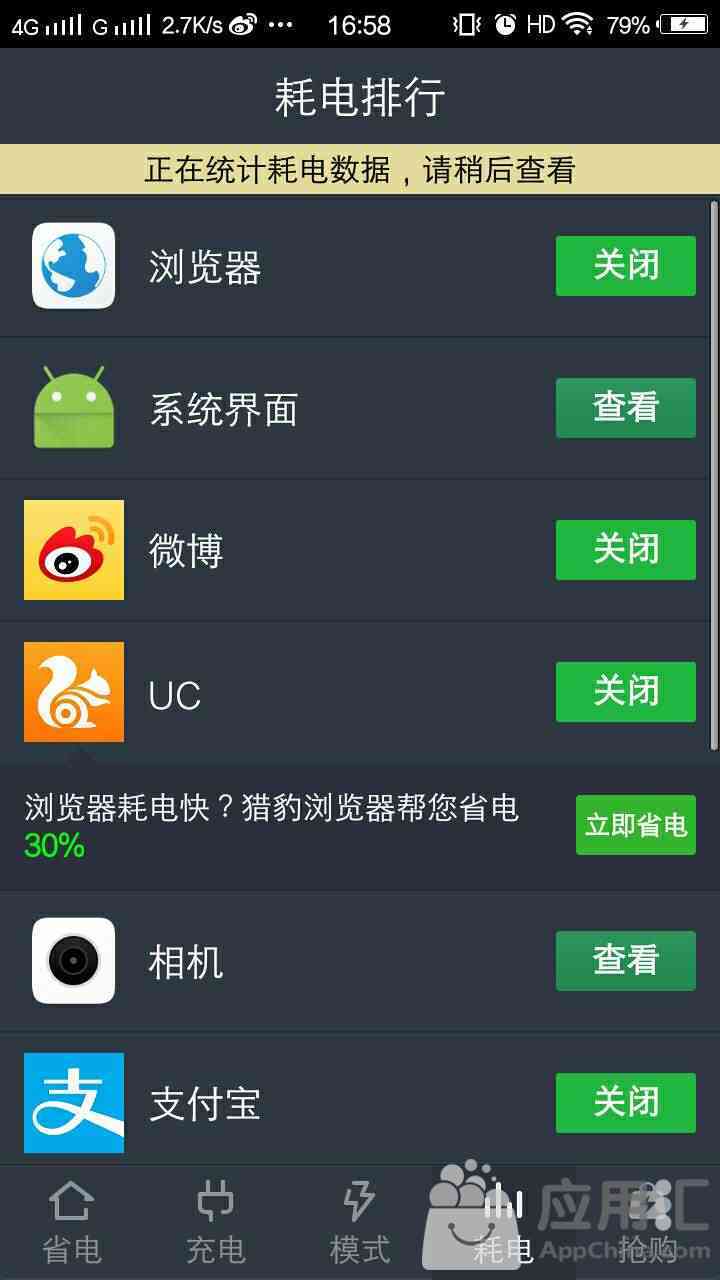The height and width of the screenshot is (1280, 720).
Task: Close the 微博 app
Action: [626, 550]
